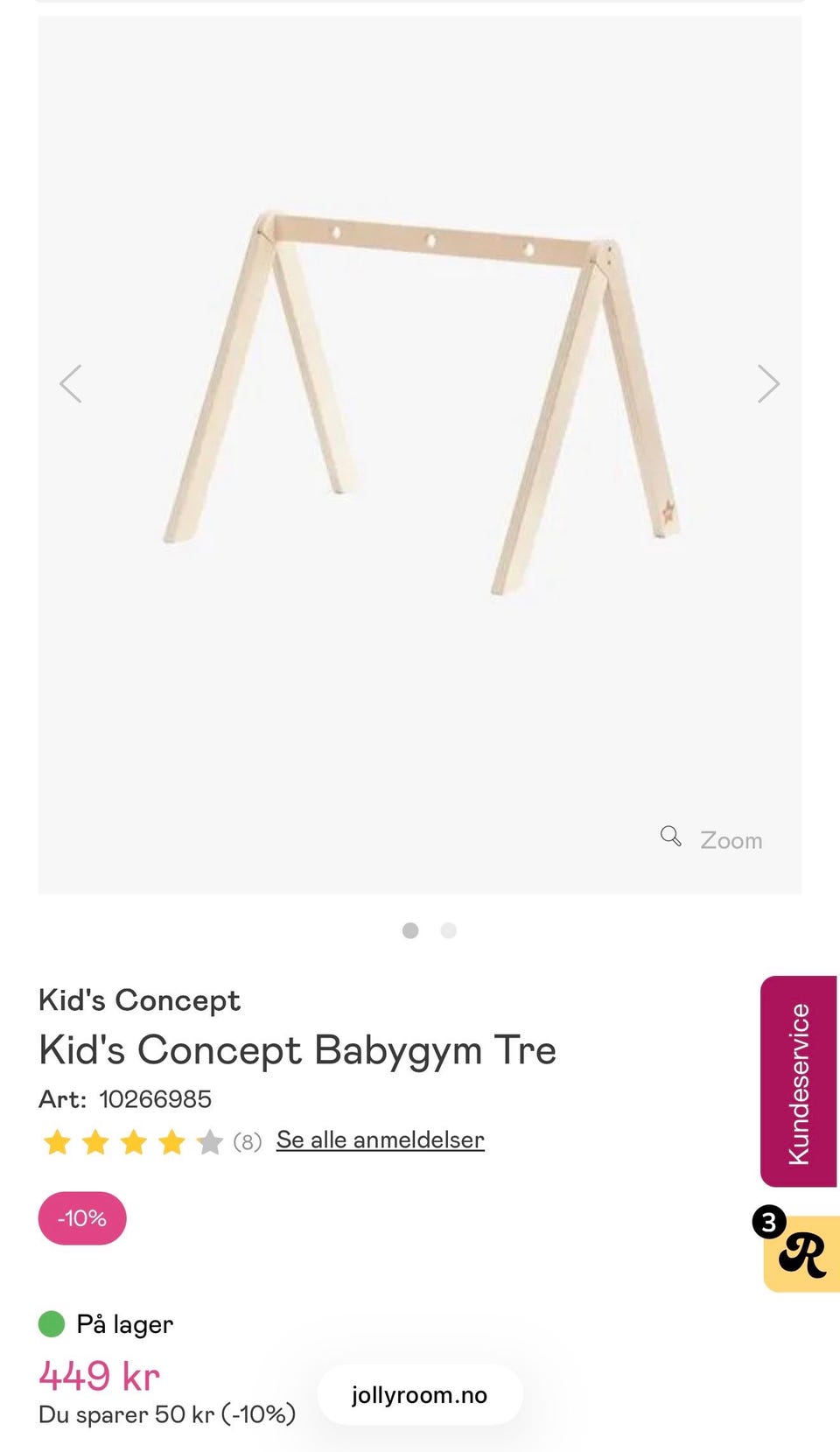Show the next product image
Screen dimensions: 840x1452
tap(767, 383)
